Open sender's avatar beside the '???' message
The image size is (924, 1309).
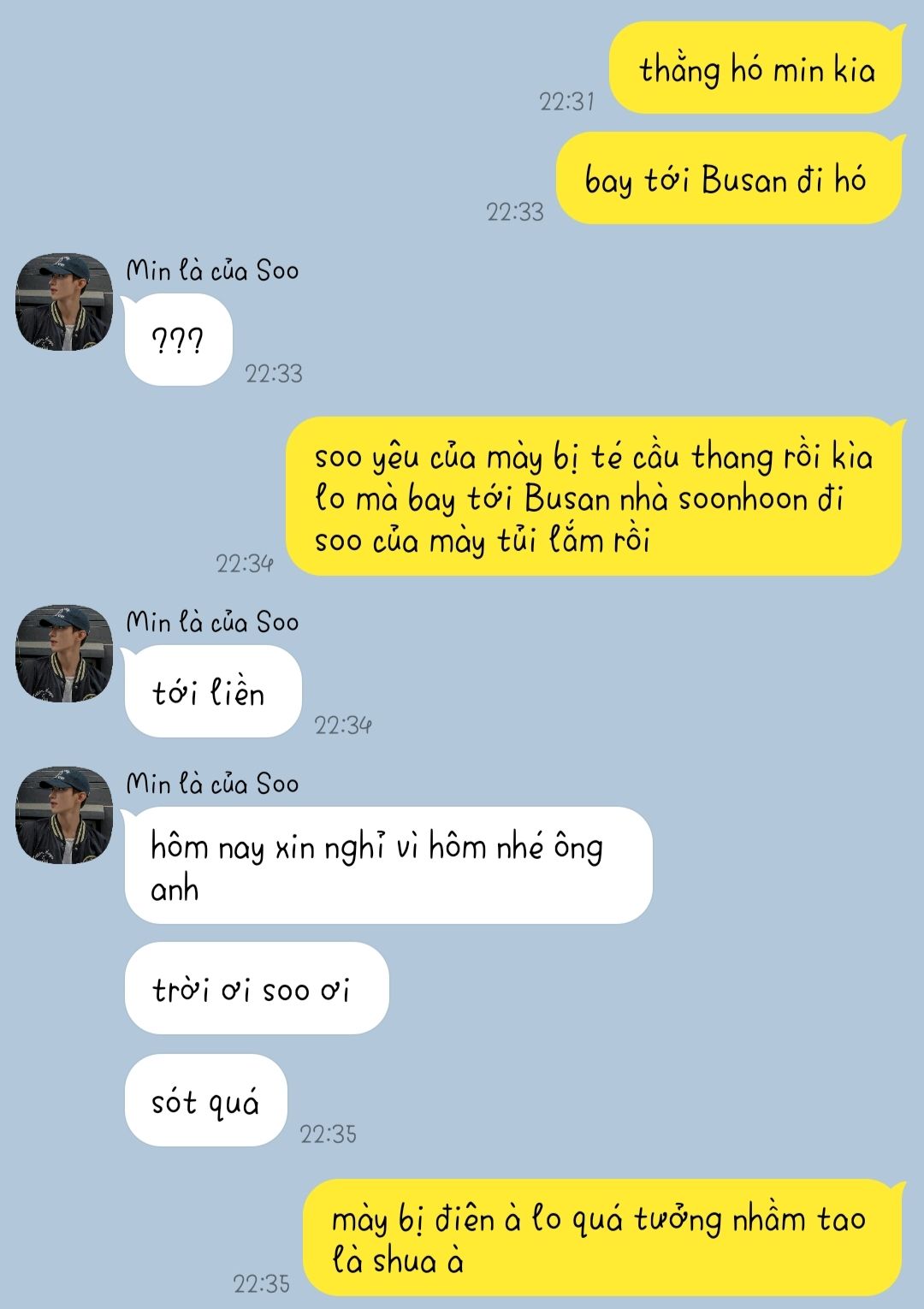pyautogui.click(x=64, y=303)
